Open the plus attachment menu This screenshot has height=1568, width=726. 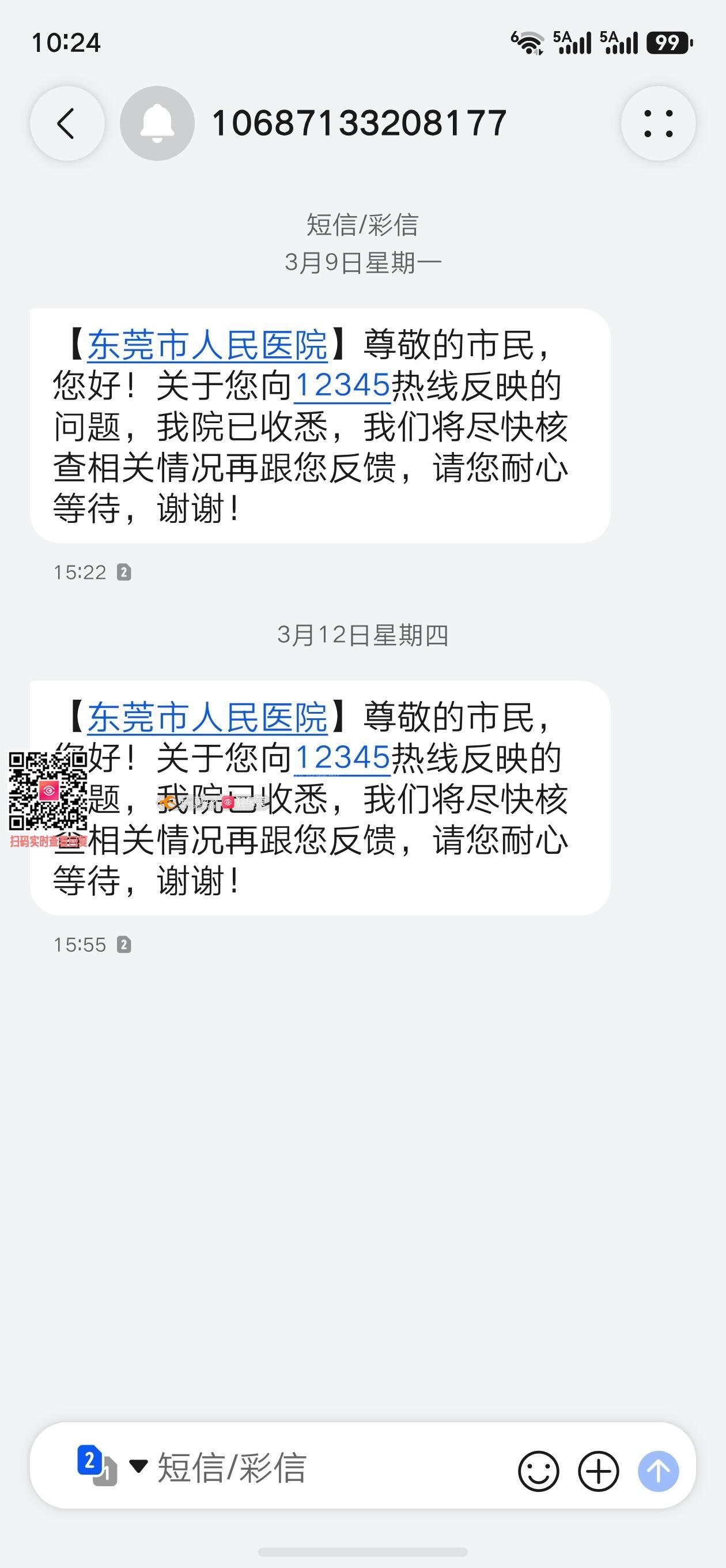pos(598,1471)
